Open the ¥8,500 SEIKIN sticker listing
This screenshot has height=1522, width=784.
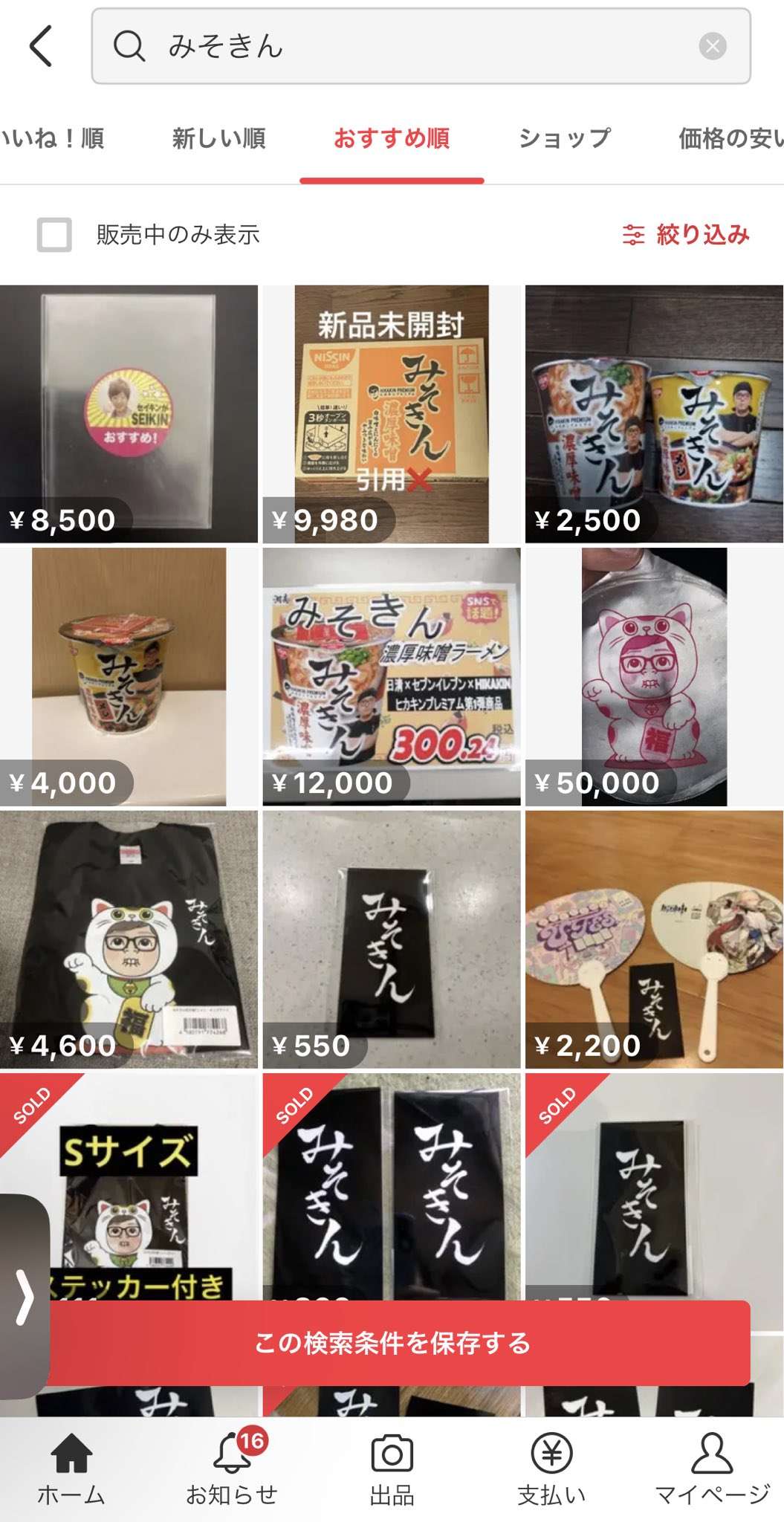click(129, 414)
